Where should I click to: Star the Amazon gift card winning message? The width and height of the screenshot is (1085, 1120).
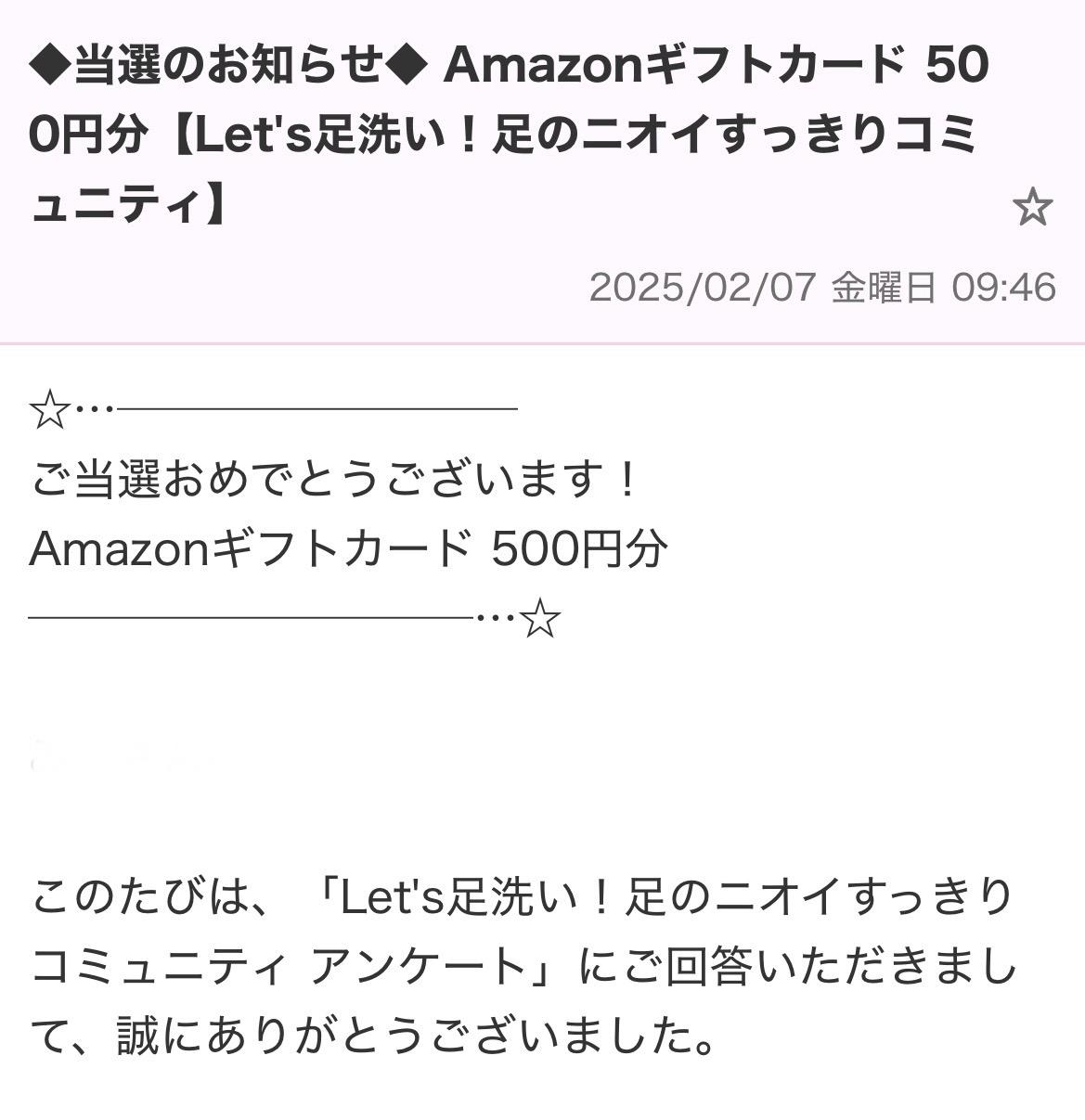coord(1032,208)
